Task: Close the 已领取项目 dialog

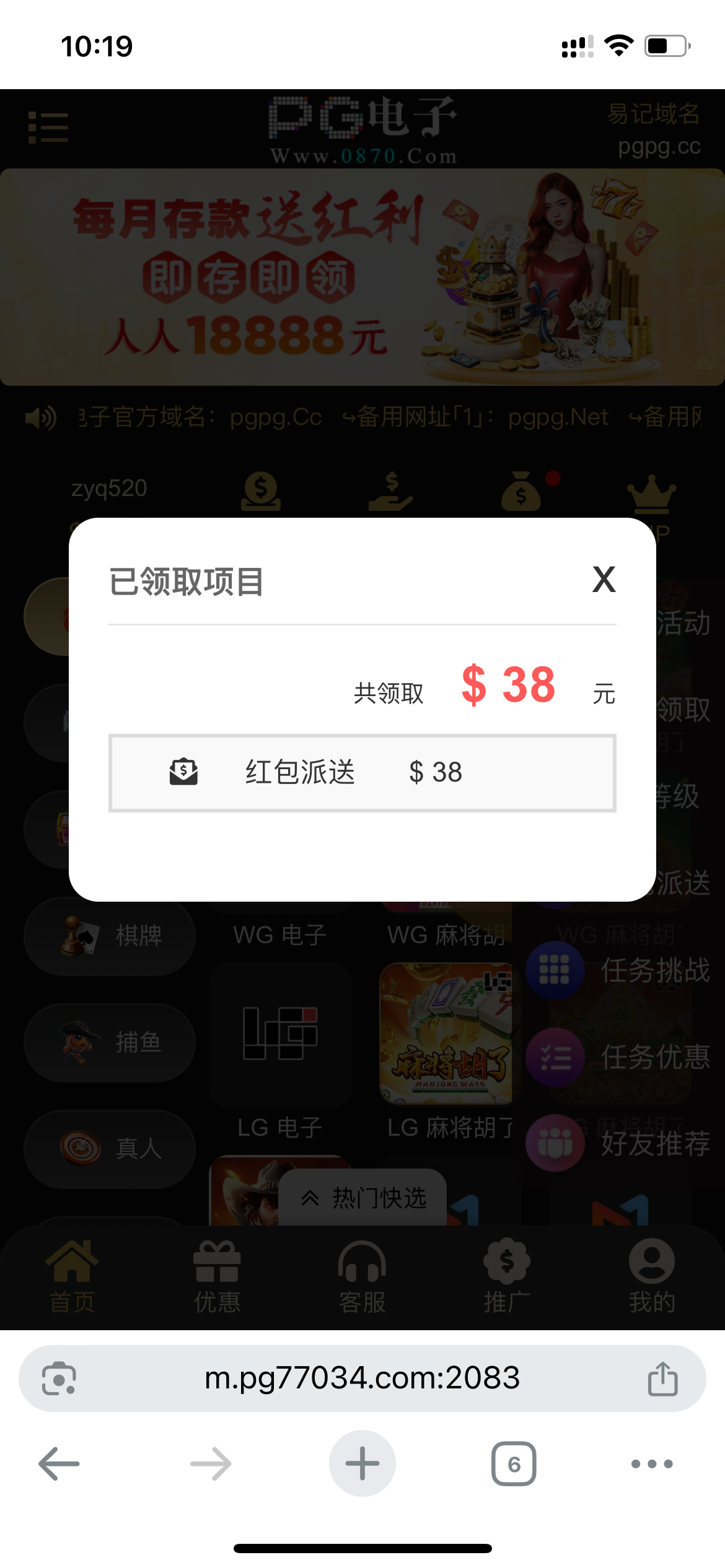Action: click(x=604, y=580)
